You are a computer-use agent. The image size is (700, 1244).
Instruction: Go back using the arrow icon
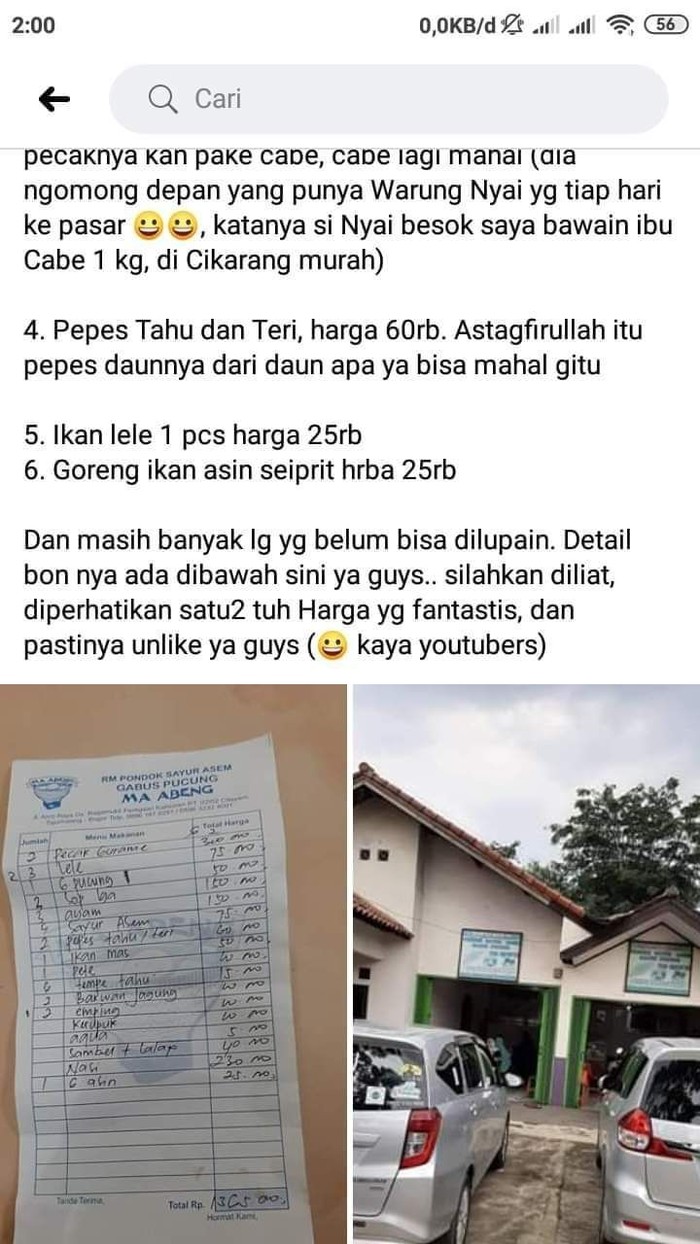(x=54, y=98)
